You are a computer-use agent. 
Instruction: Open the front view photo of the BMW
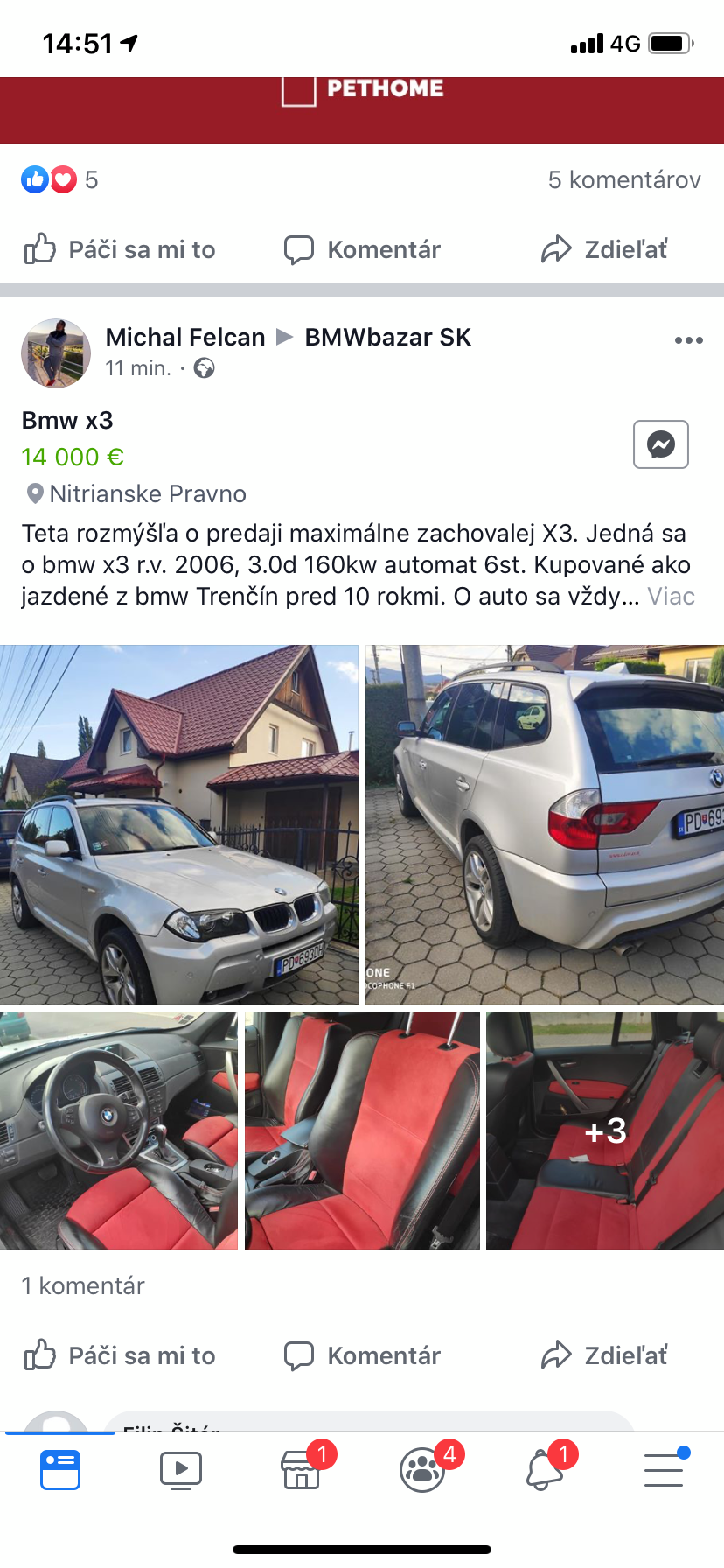tap(178, 824)
